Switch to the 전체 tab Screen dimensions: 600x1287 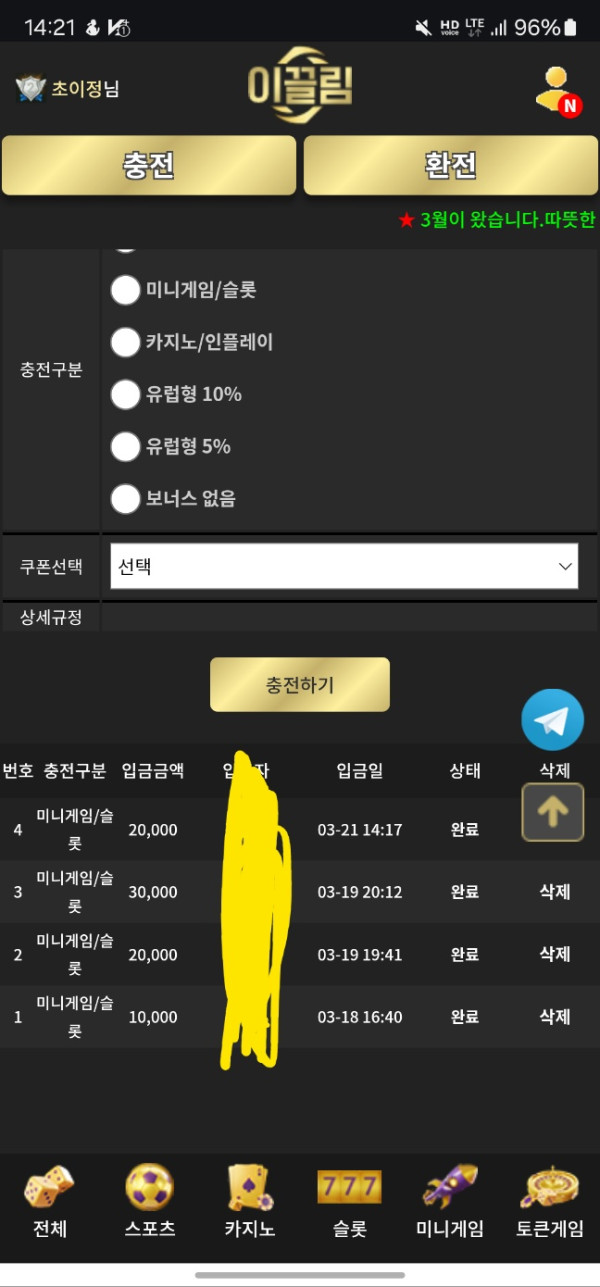point(49,1202)
